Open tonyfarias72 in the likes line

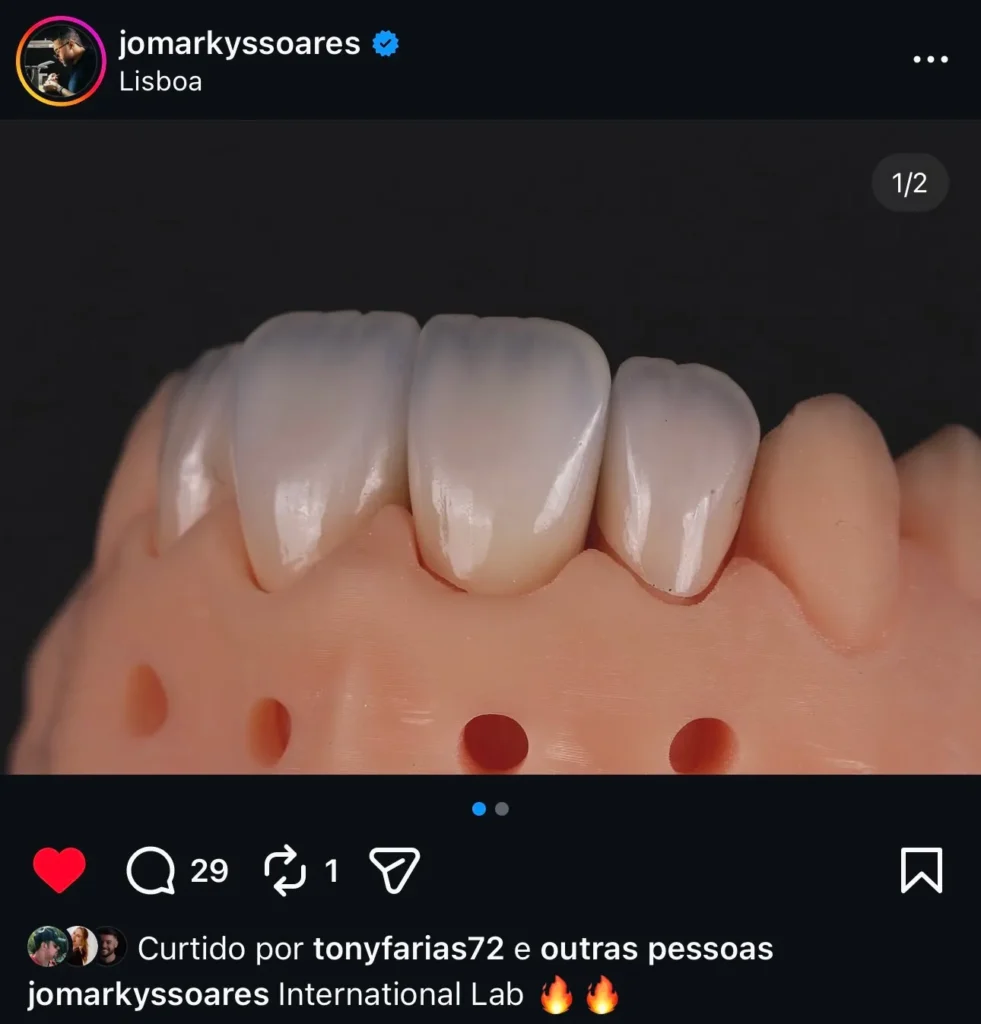tap(408, 948)
